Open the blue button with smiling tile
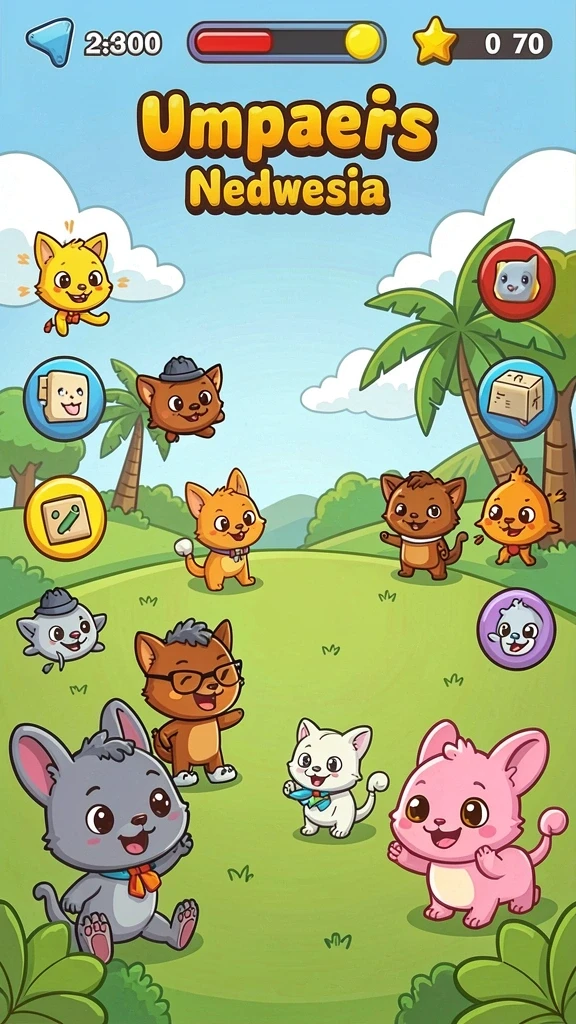This screenshot has width=576, height=1024. click(x=64, y=398)
